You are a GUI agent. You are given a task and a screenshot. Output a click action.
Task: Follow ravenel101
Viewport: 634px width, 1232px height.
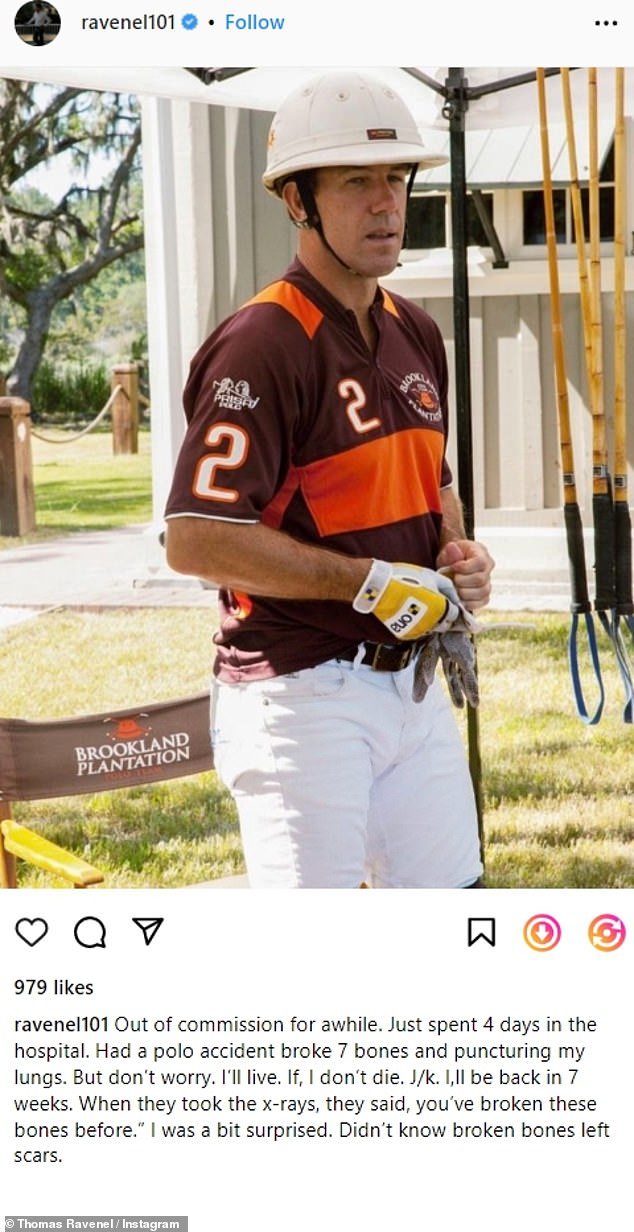click(254, 22)
